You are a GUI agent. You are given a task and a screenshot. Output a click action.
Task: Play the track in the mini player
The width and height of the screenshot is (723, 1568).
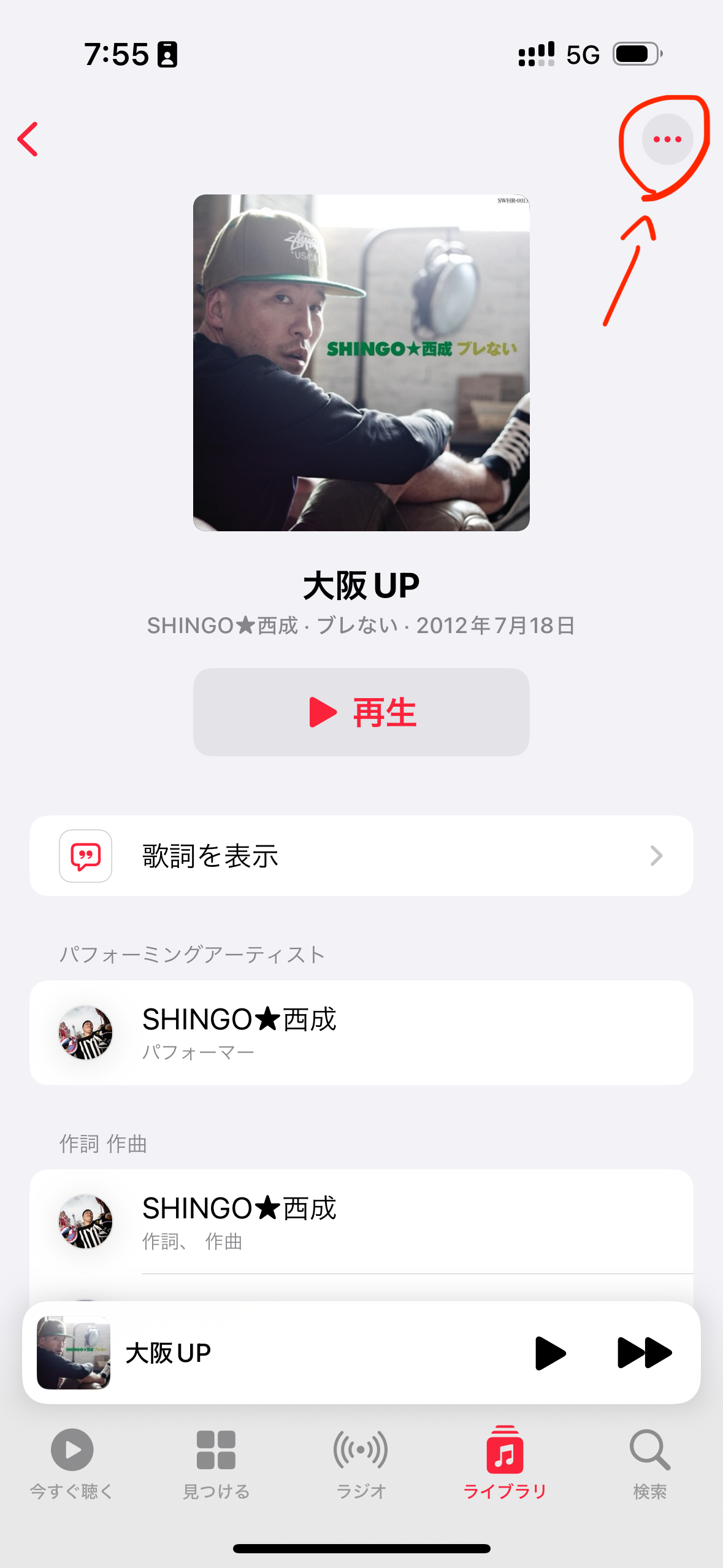(x=550, y=1353)
